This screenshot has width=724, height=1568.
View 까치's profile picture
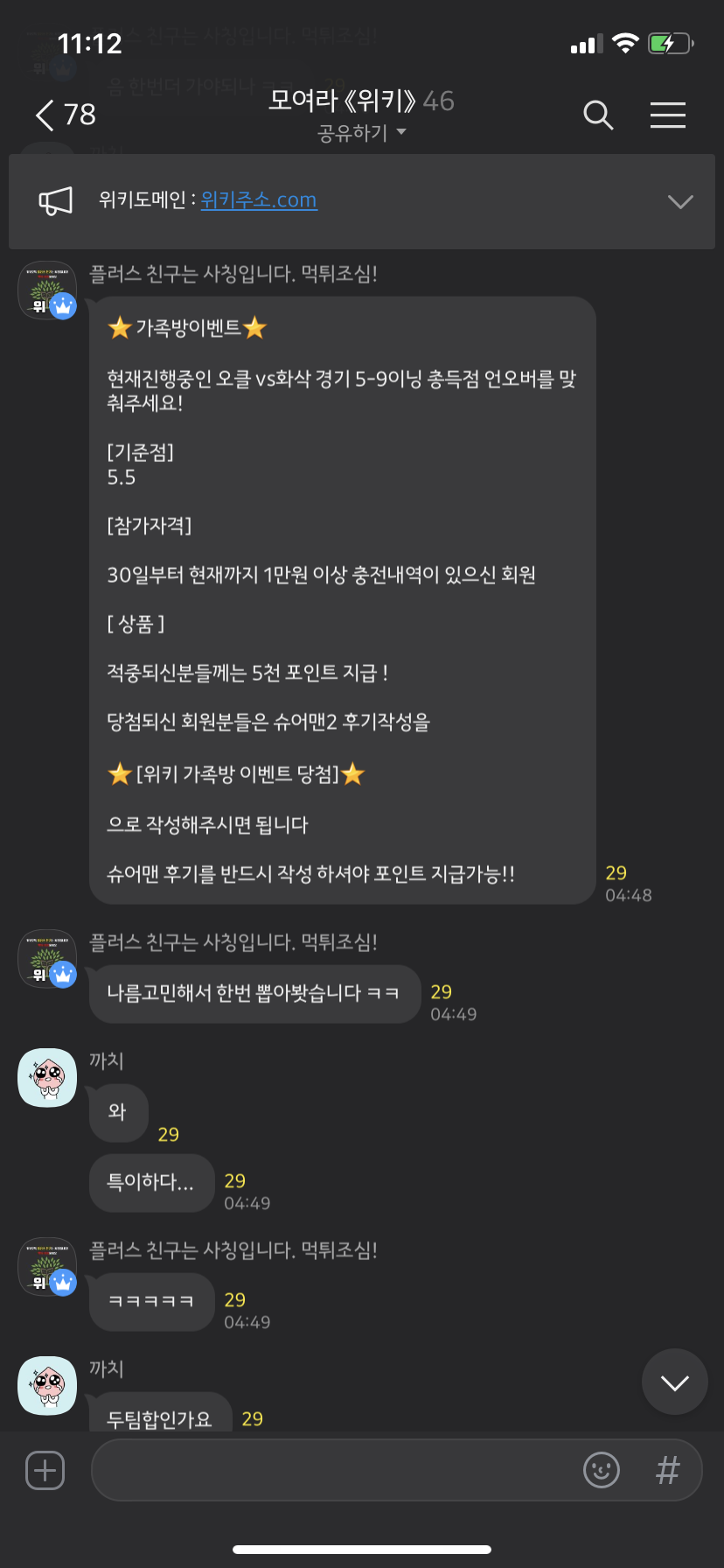47,1078
